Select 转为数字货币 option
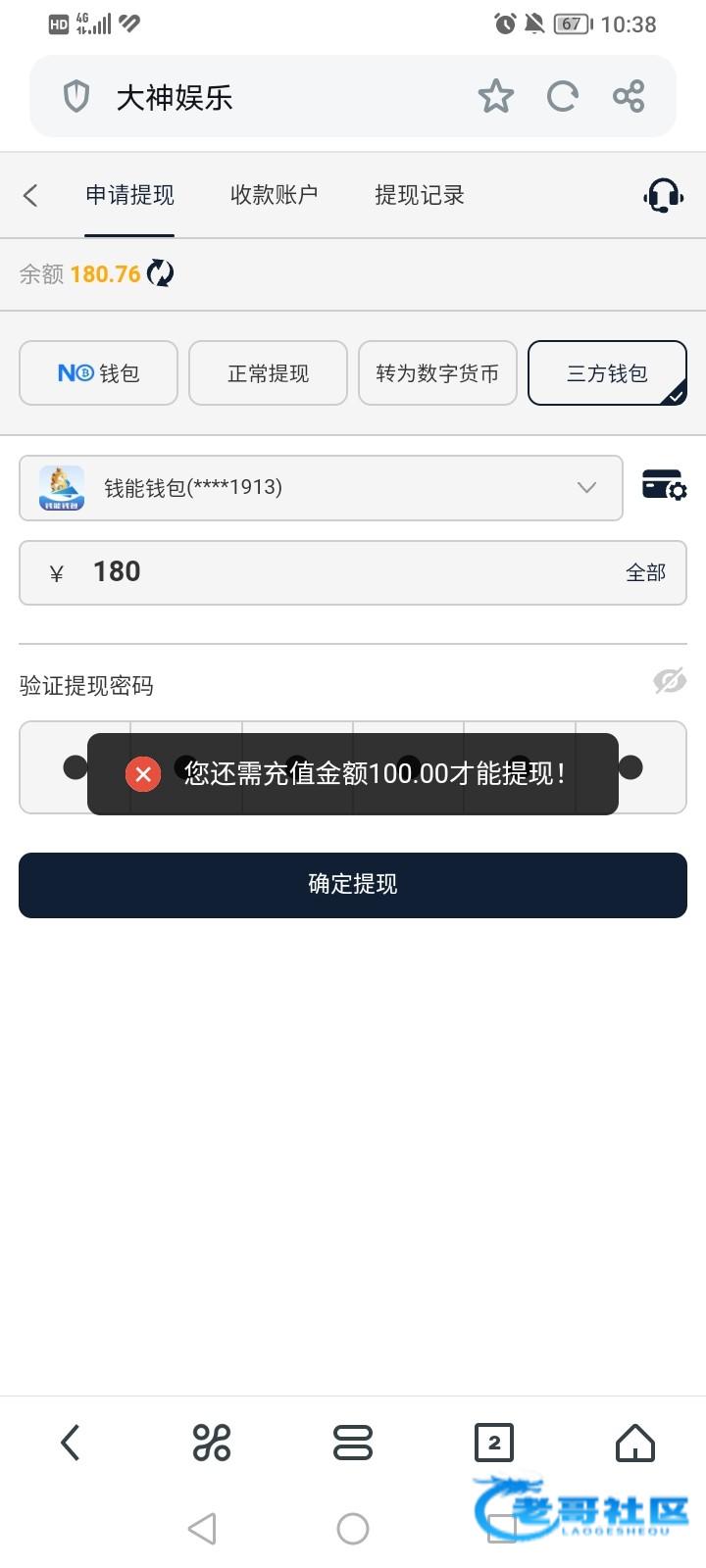The height and width of the screenshot is (1568, 706). [437, 372]
